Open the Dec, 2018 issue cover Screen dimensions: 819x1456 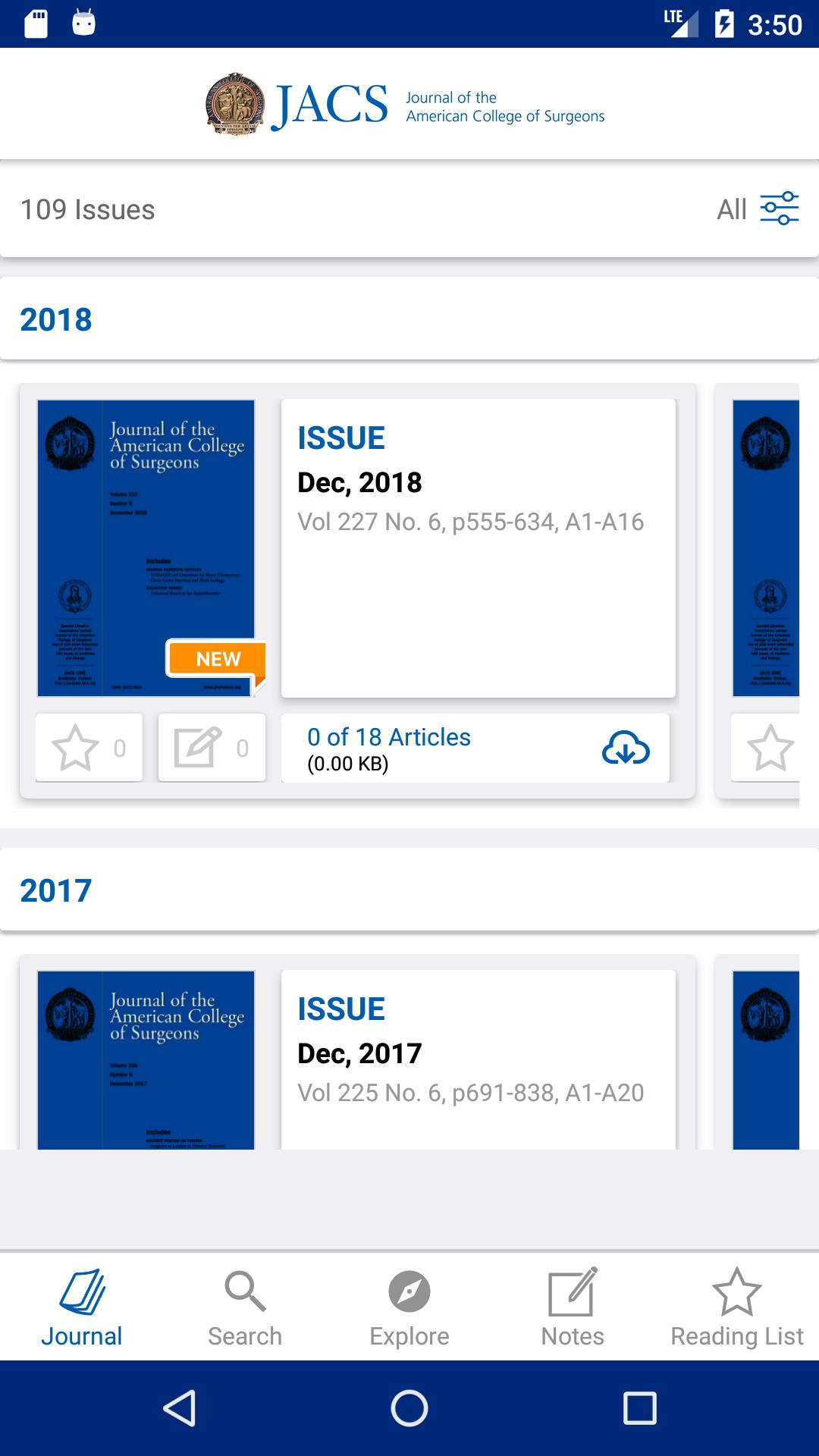pyautogui.click(x=146, y=548)
